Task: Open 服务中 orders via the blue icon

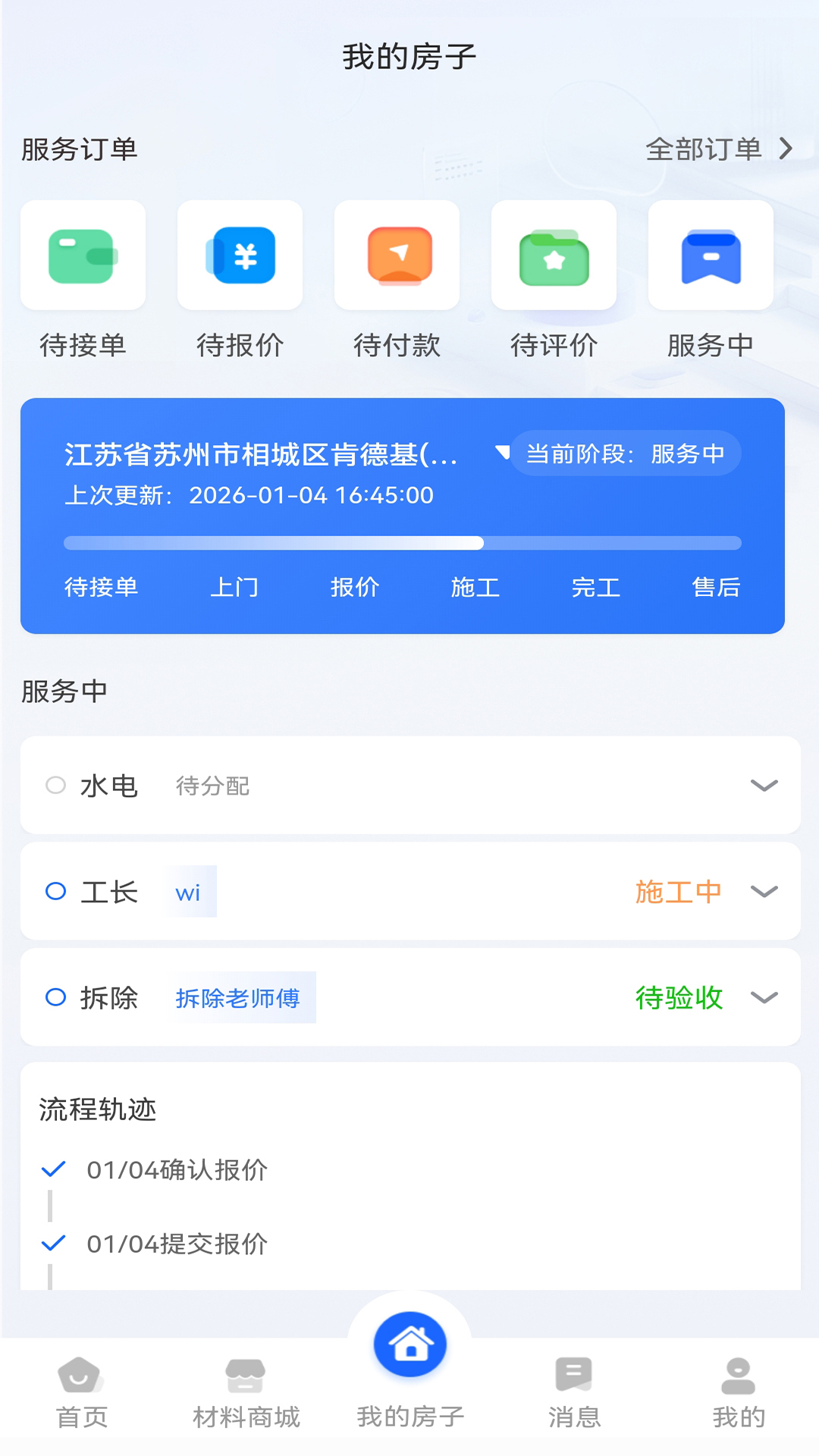Action: coord(711,255)
